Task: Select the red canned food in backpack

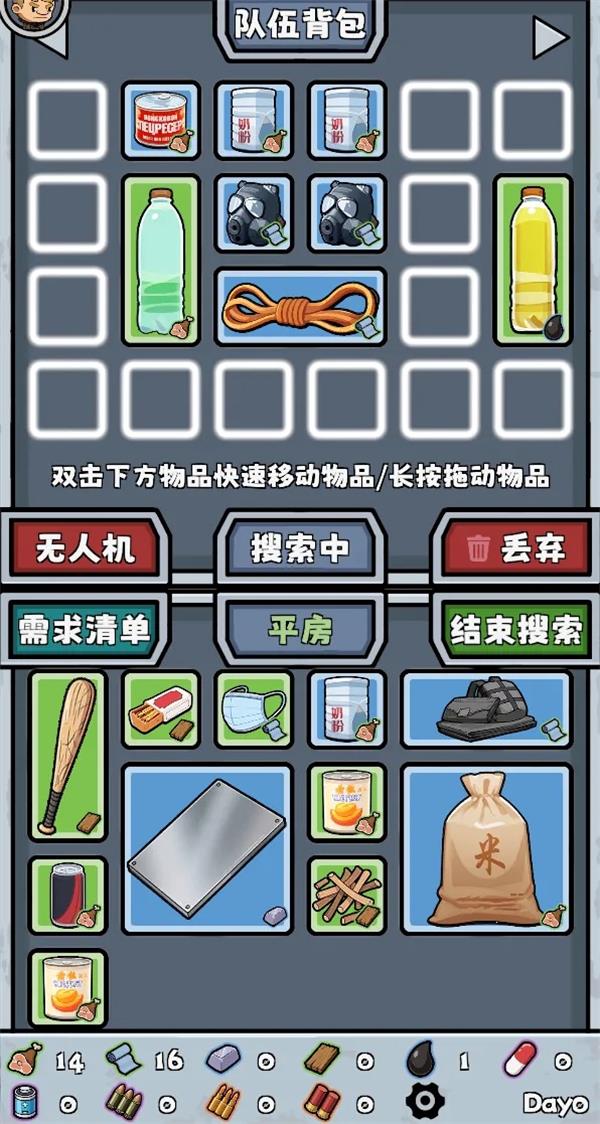Action: (160, 120)
